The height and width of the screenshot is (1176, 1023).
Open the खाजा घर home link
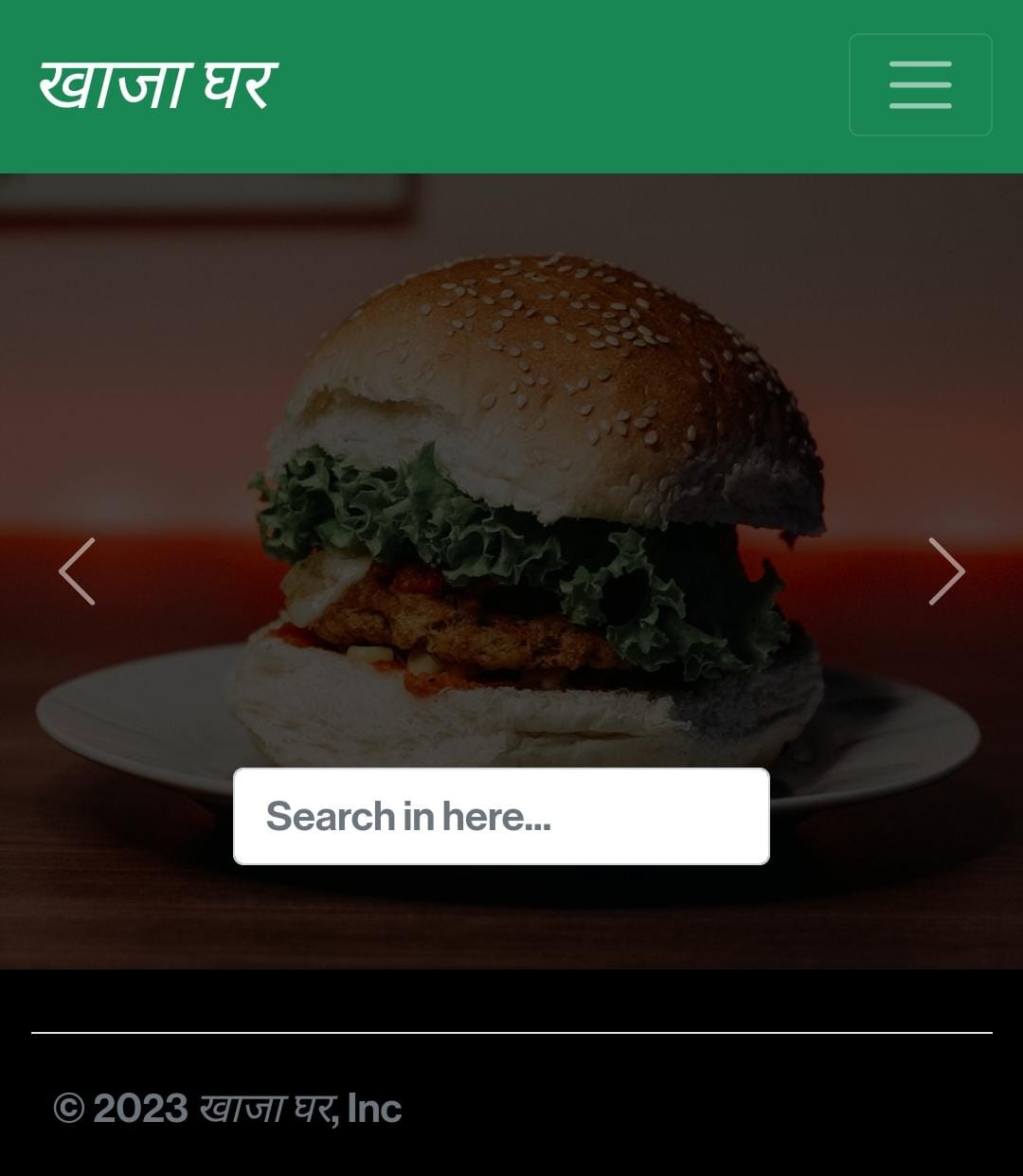pos(158,85)
